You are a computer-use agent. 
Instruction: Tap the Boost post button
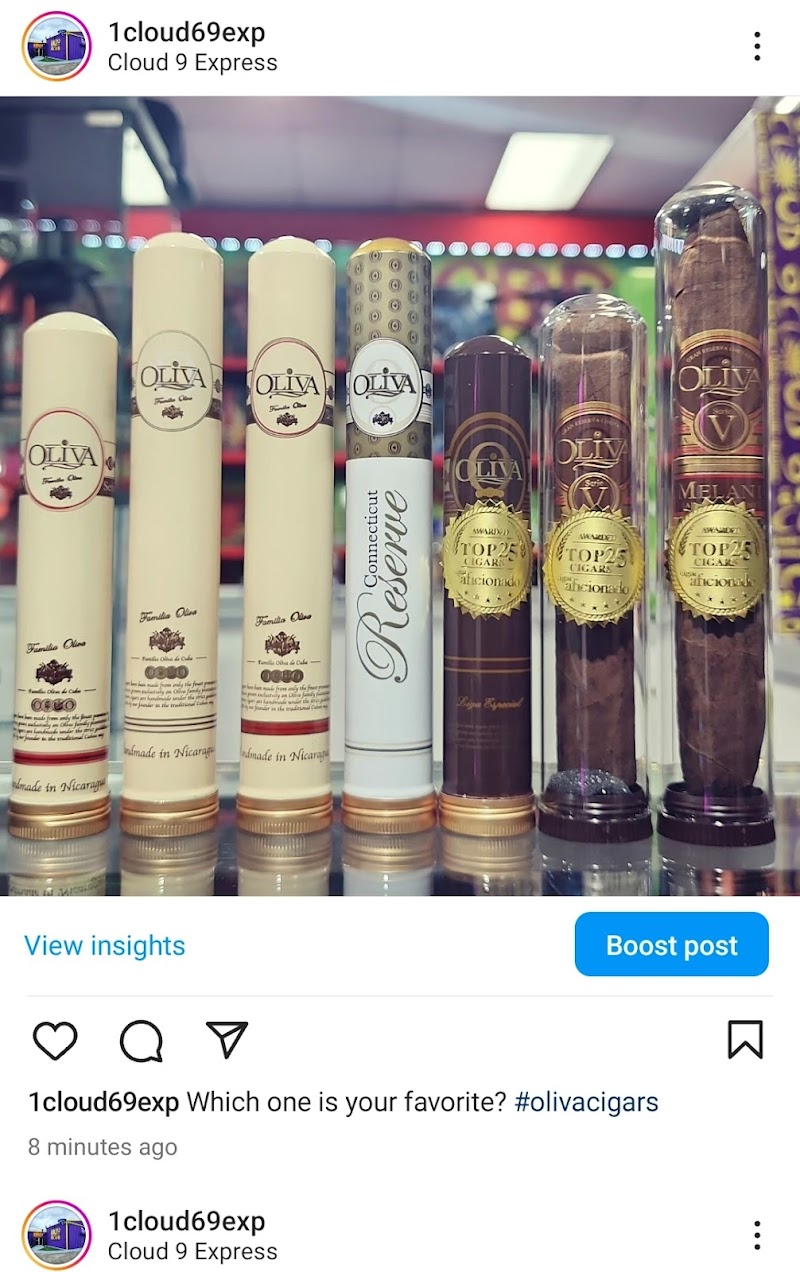pos(671,945)
